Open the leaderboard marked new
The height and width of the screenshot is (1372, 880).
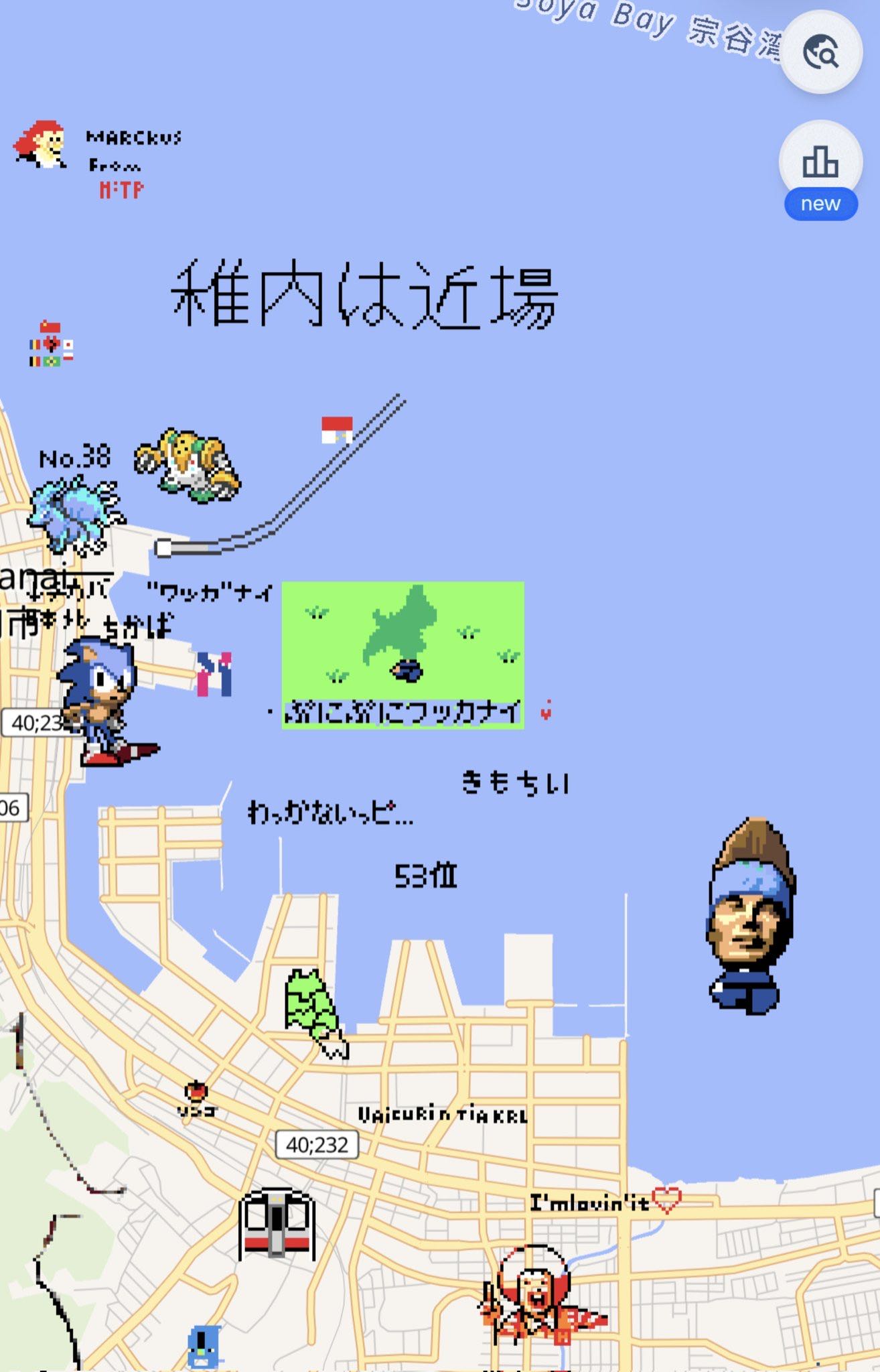point(820,163)
